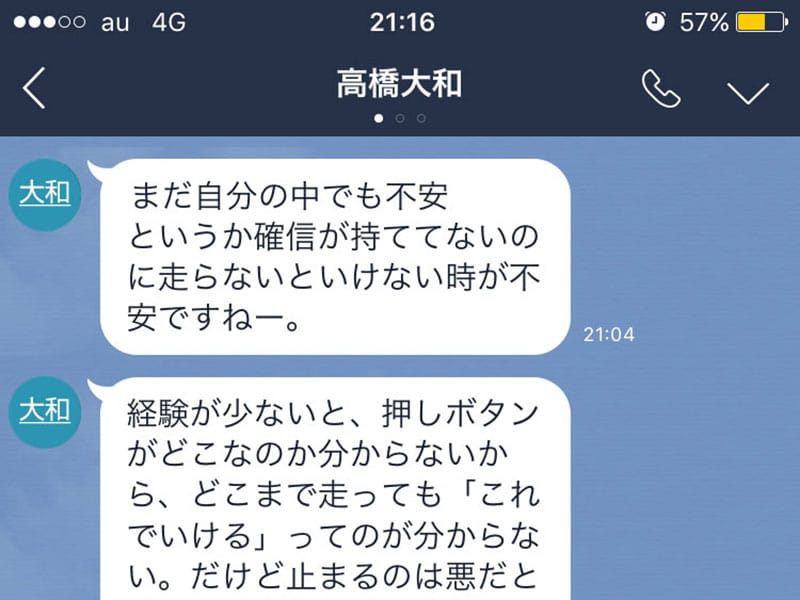Expand the chat options dropdown arrow

(747, 92)
